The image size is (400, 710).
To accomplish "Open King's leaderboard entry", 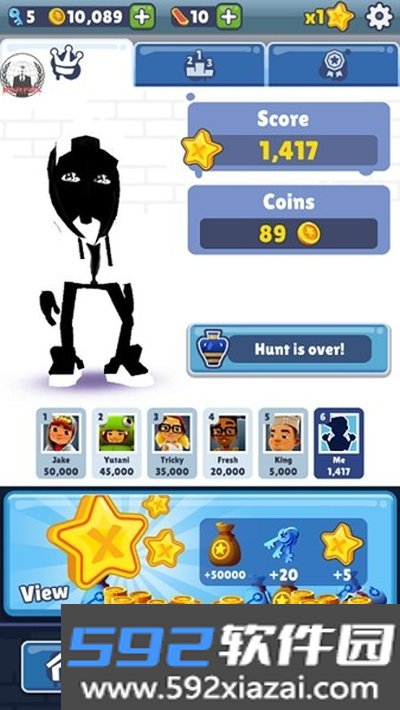I will click(283, 443).
